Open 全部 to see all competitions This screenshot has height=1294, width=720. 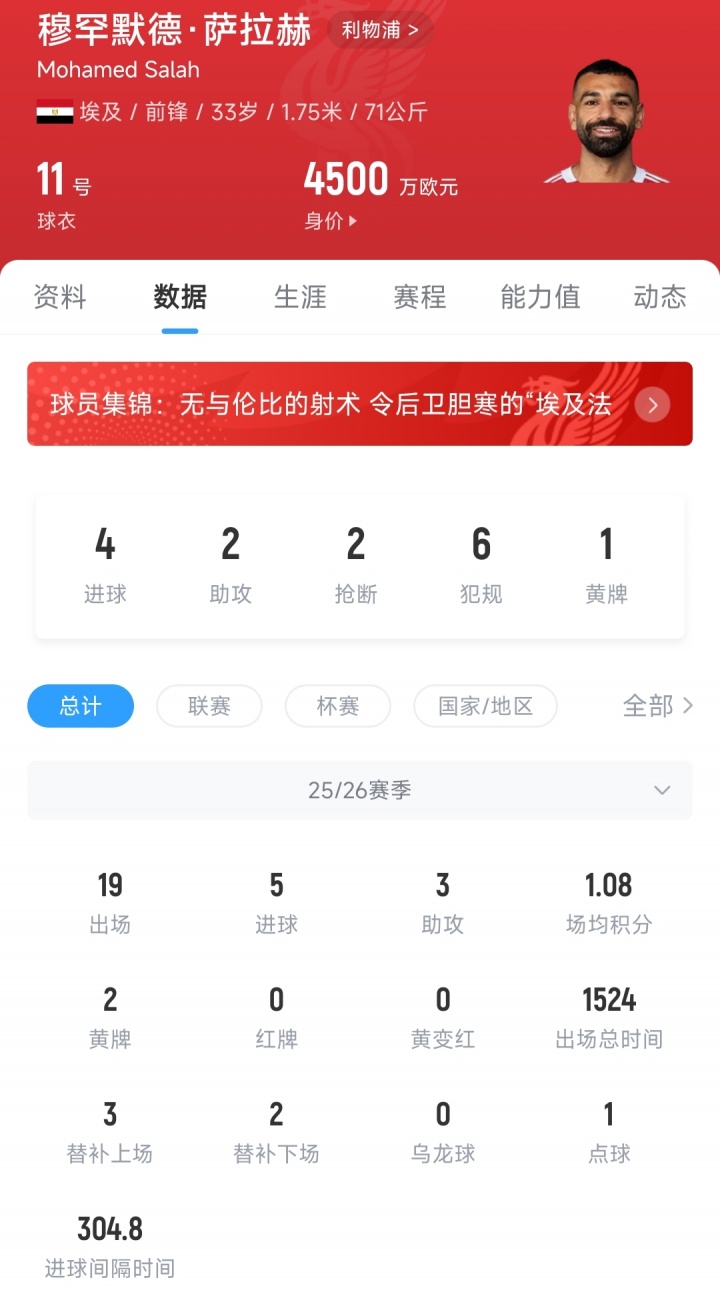pos(657,706)
